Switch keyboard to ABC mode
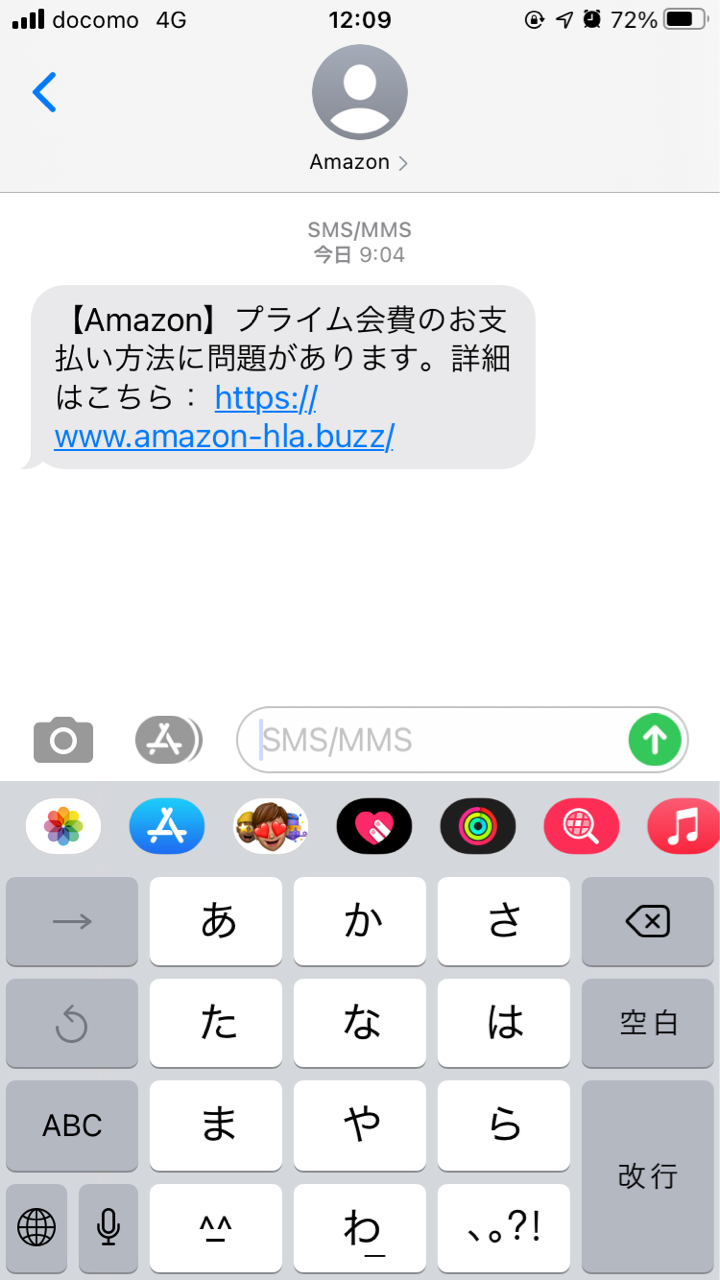Viewport: 720px width, 1280px height. point(72,1125)
